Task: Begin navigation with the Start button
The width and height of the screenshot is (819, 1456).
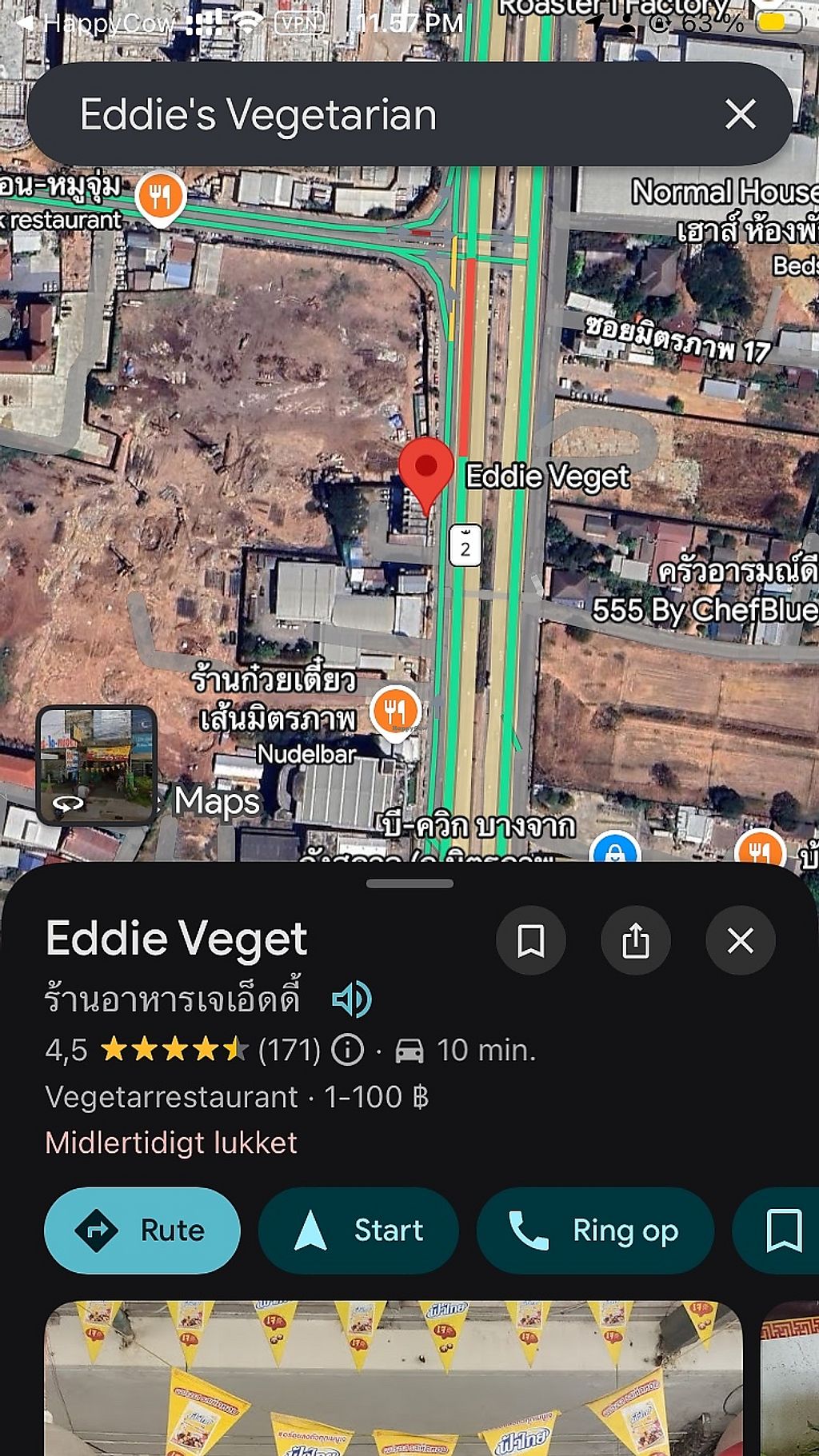Action: point(358,1230)
